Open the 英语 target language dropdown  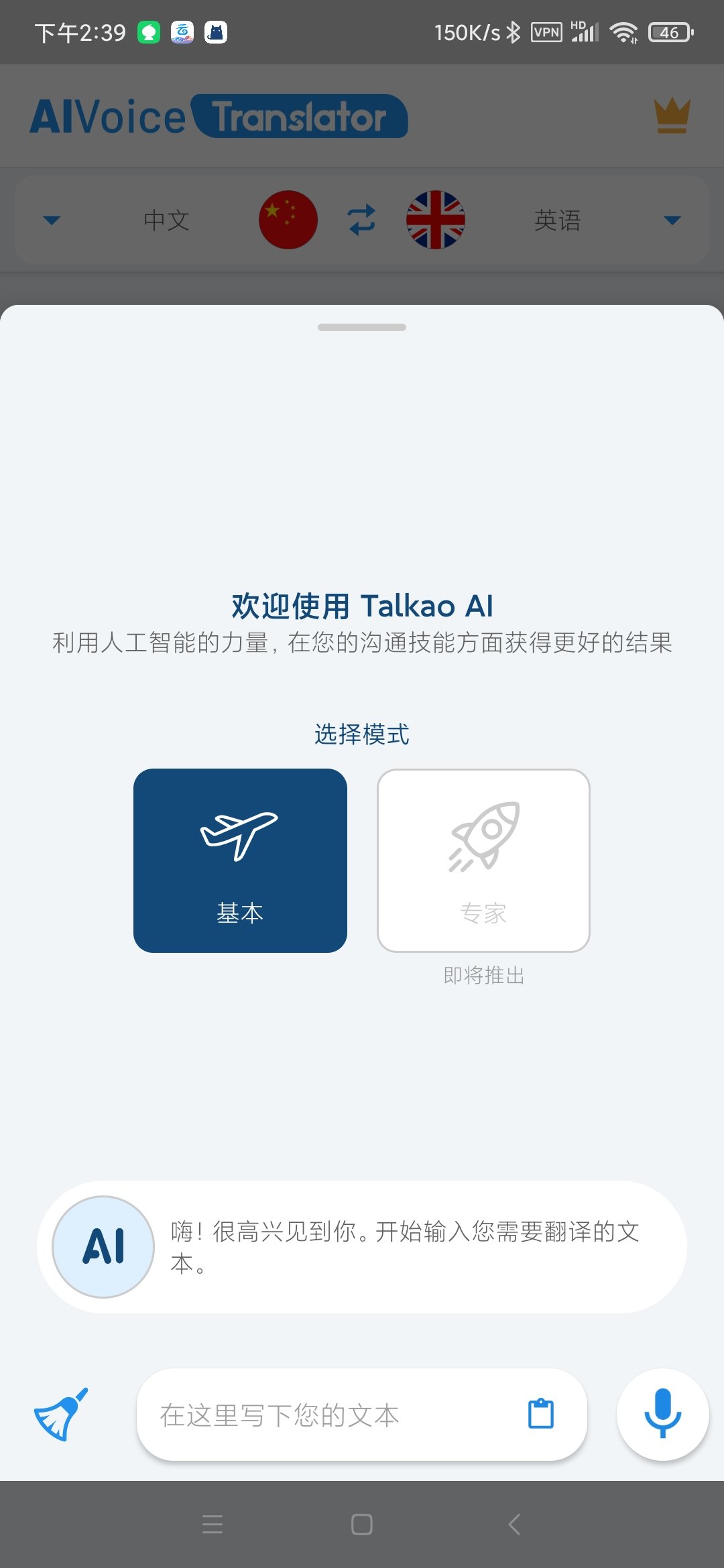pos(672,220)
